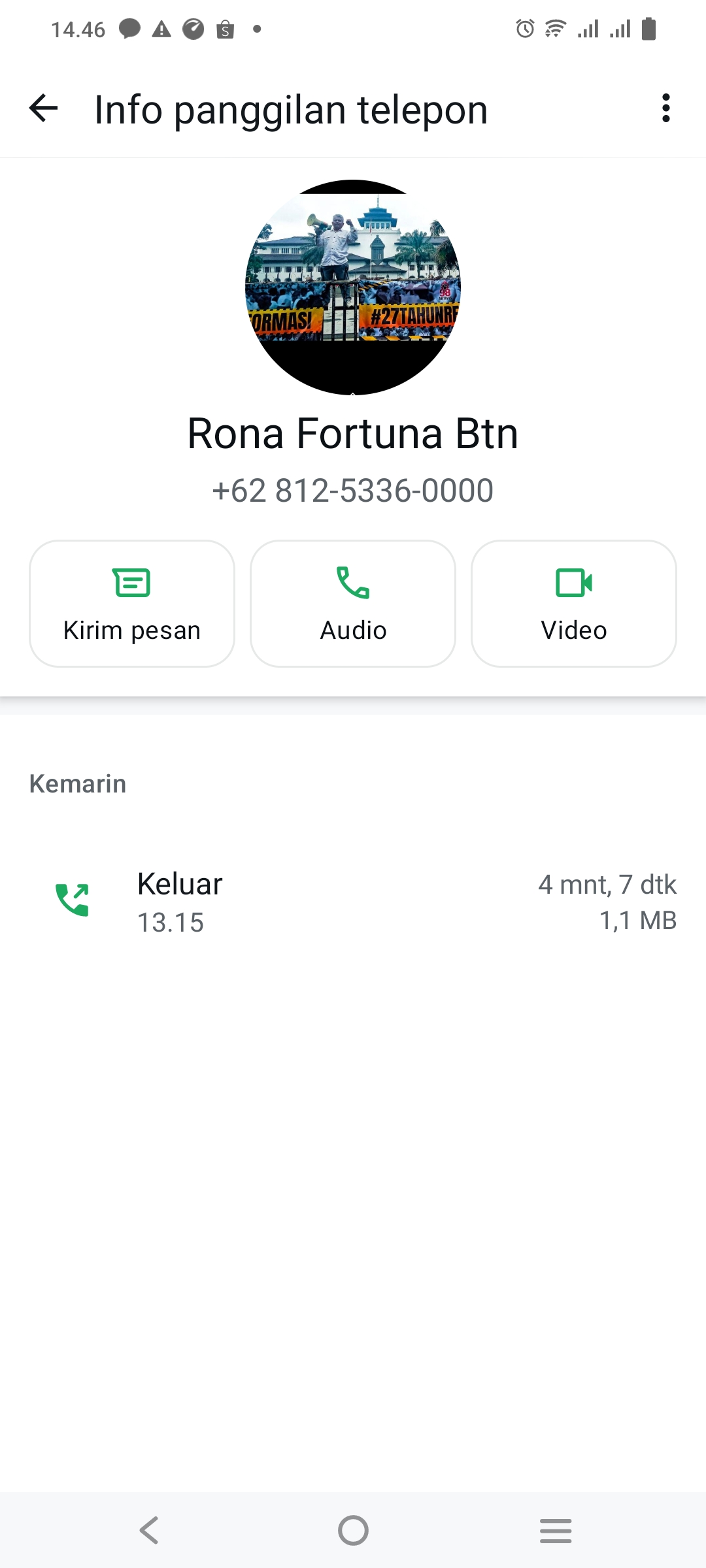
Task: Select the Kirim pesan message icon
Action: pyautogui.click(x=131, y=583)
